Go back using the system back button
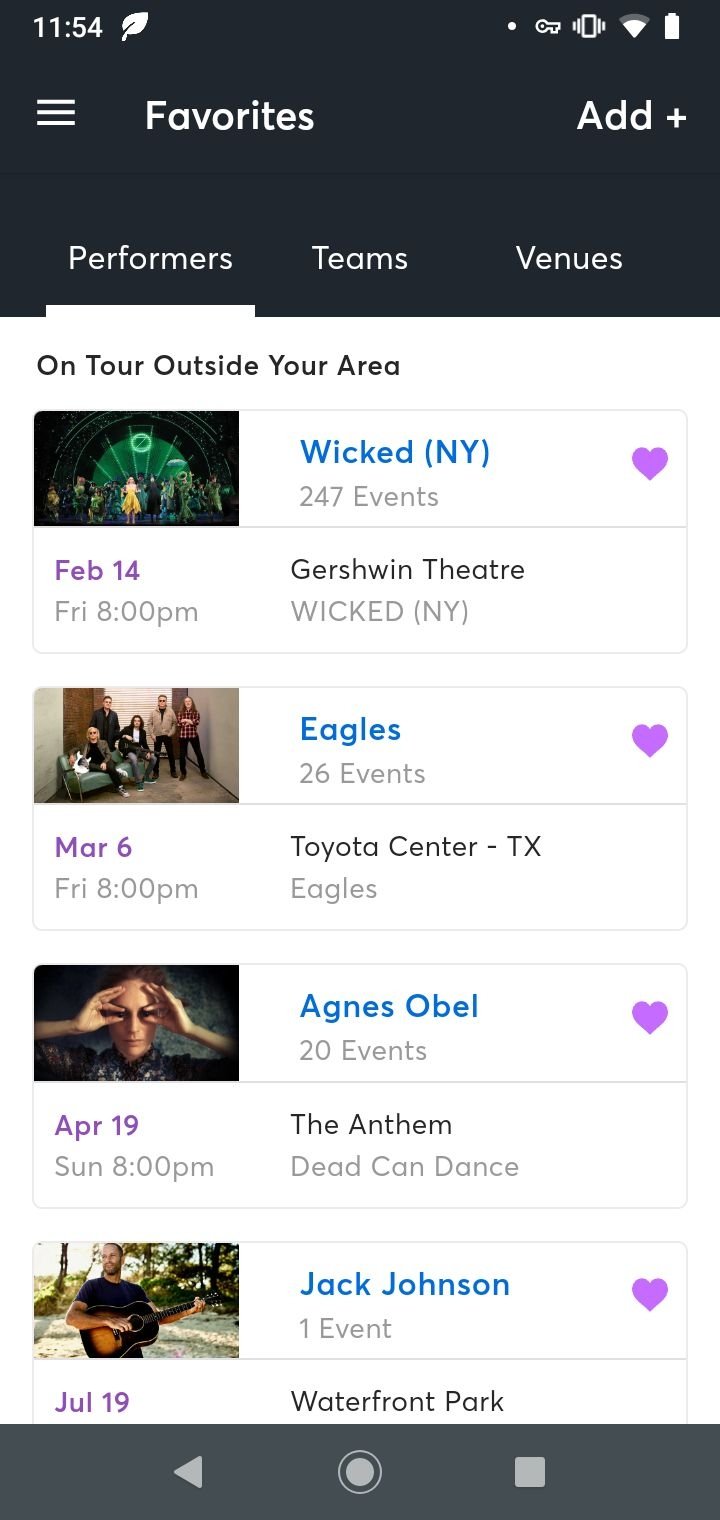Screen dimensions: 720x1520 (x=188, y=1472)
